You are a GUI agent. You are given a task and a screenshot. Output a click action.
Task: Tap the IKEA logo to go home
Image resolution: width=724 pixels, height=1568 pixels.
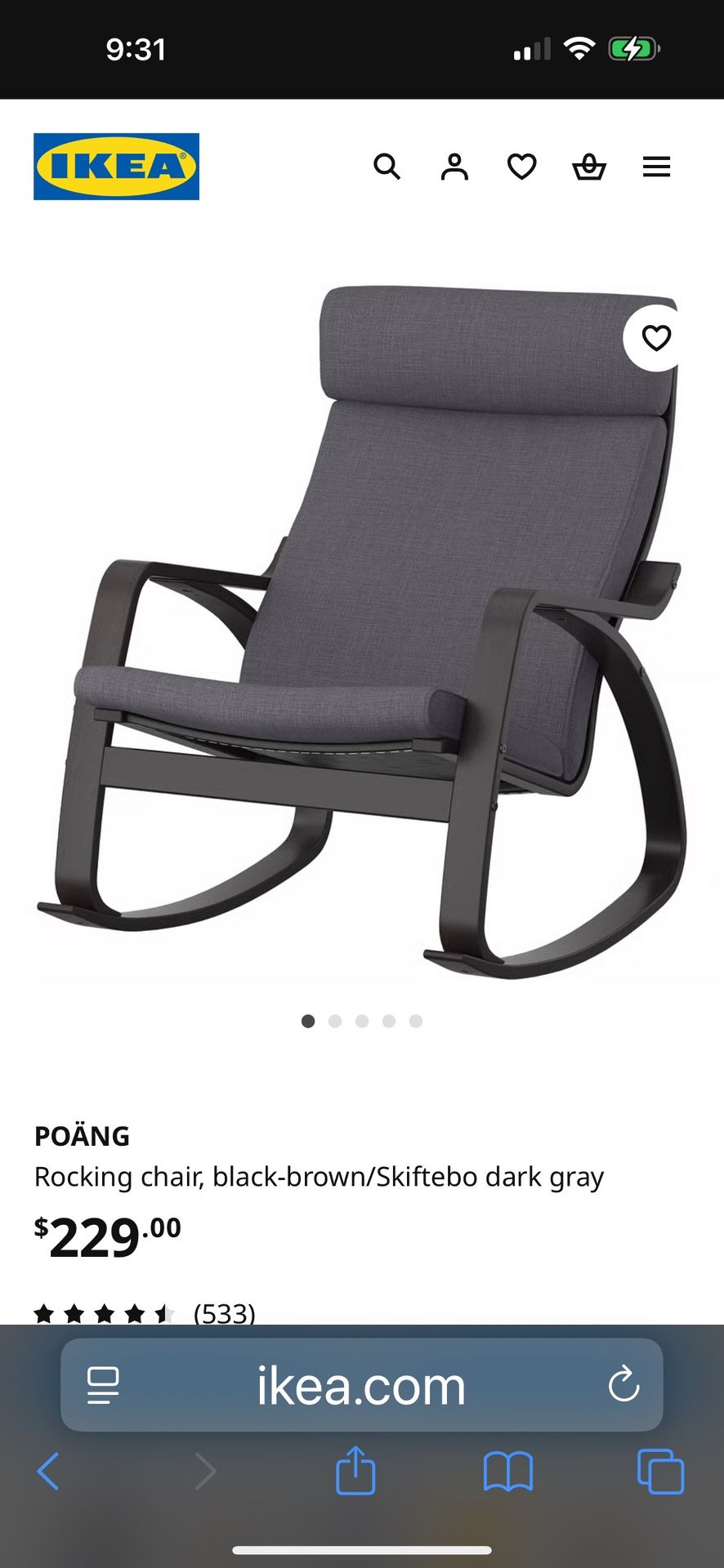coord(116,167)
